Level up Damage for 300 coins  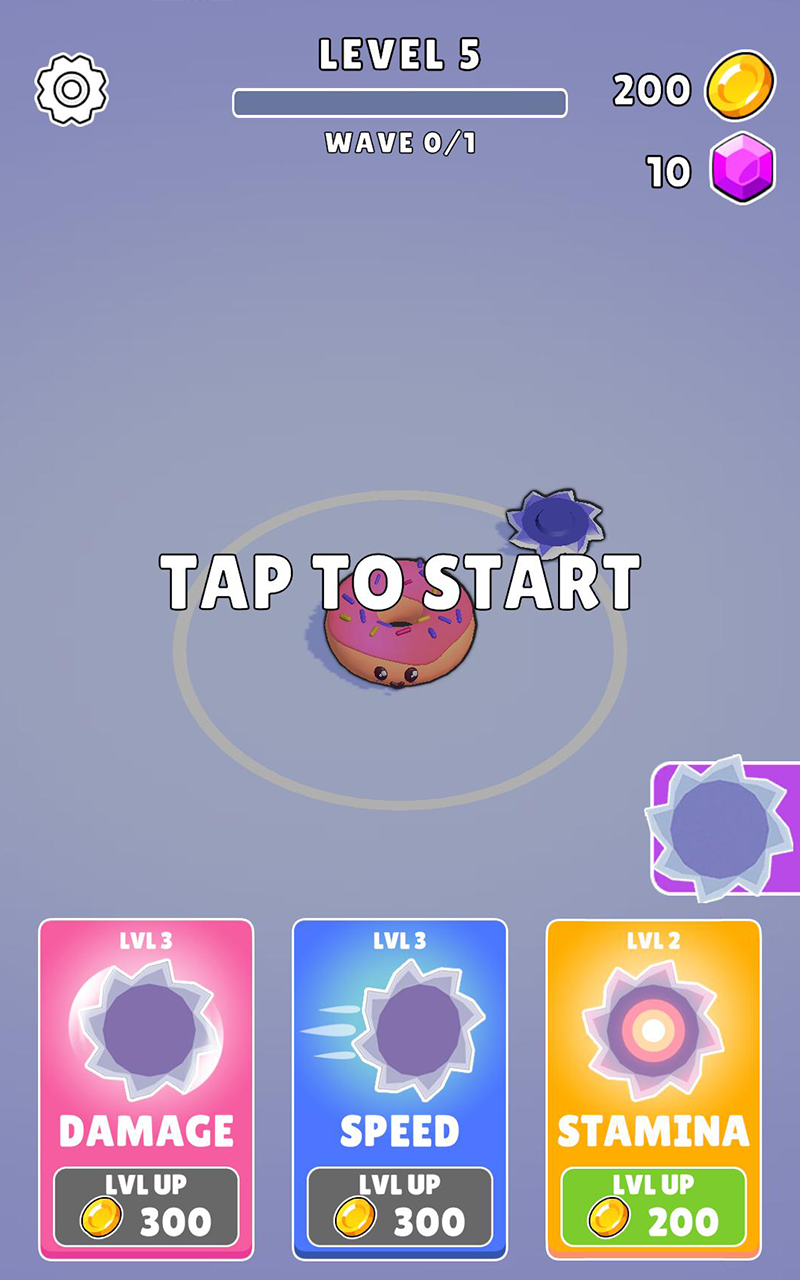coord(146,1207)
